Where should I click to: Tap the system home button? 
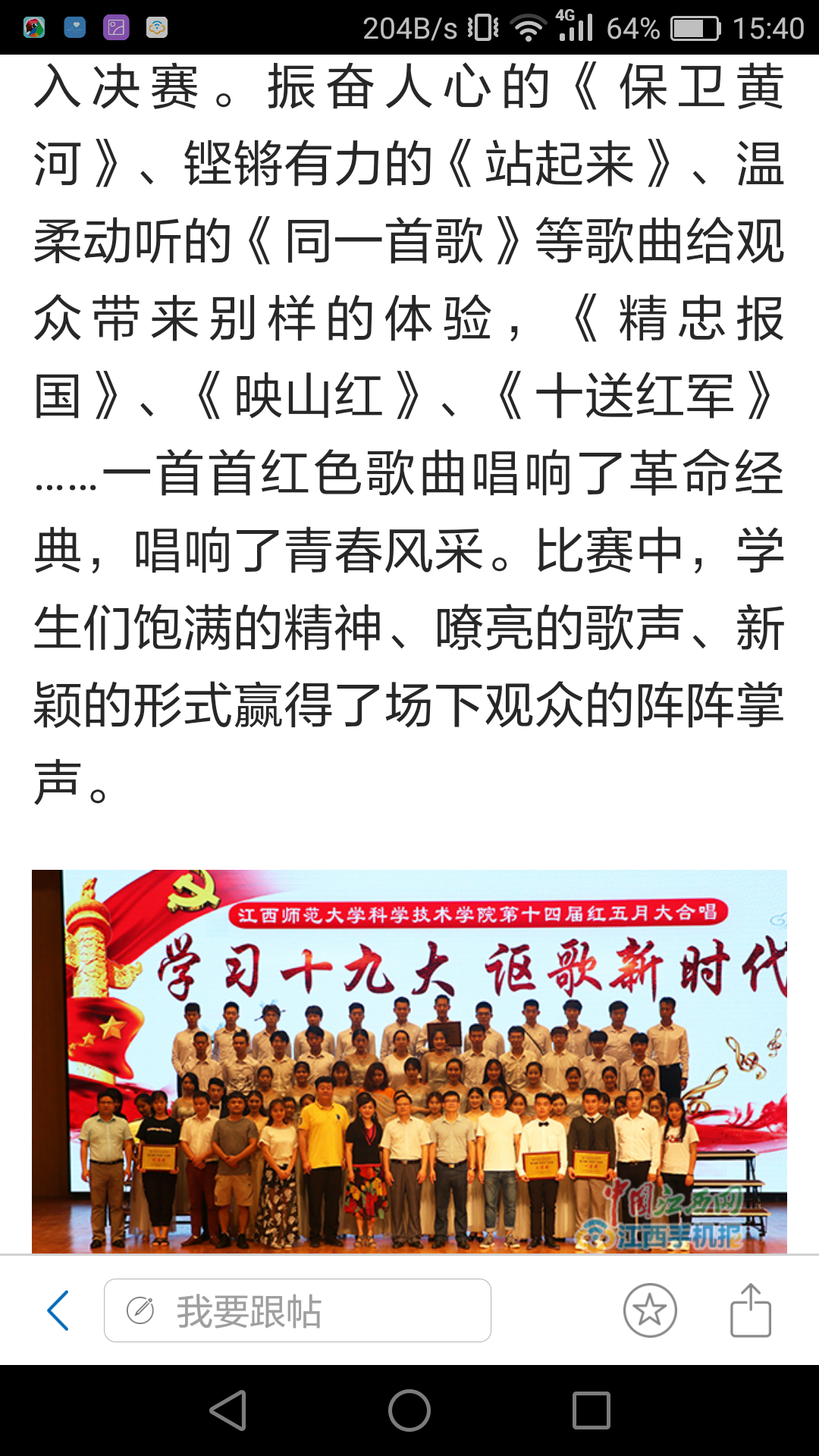(x=409, y=1410)
